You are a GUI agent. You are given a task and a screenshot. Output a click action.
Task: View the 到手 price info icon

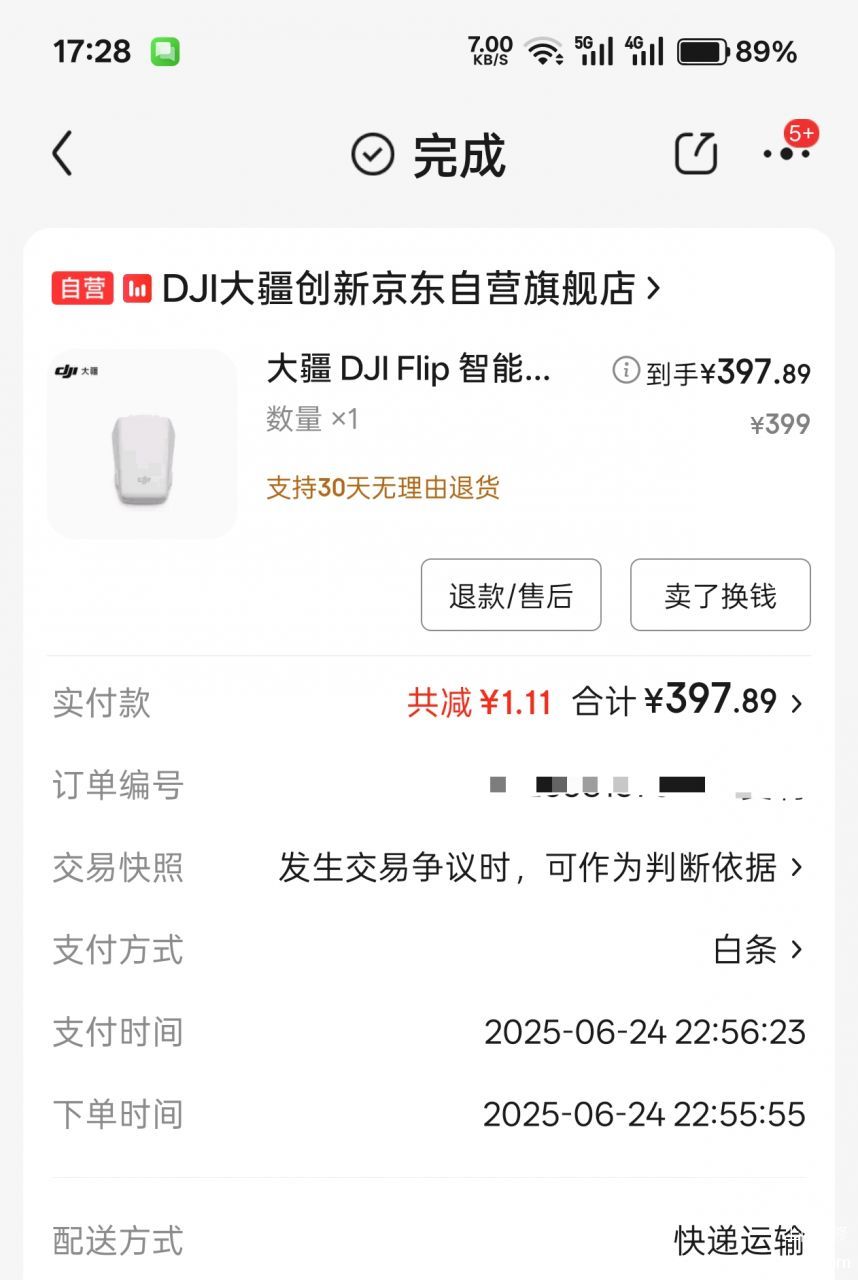tap(625, 371)
